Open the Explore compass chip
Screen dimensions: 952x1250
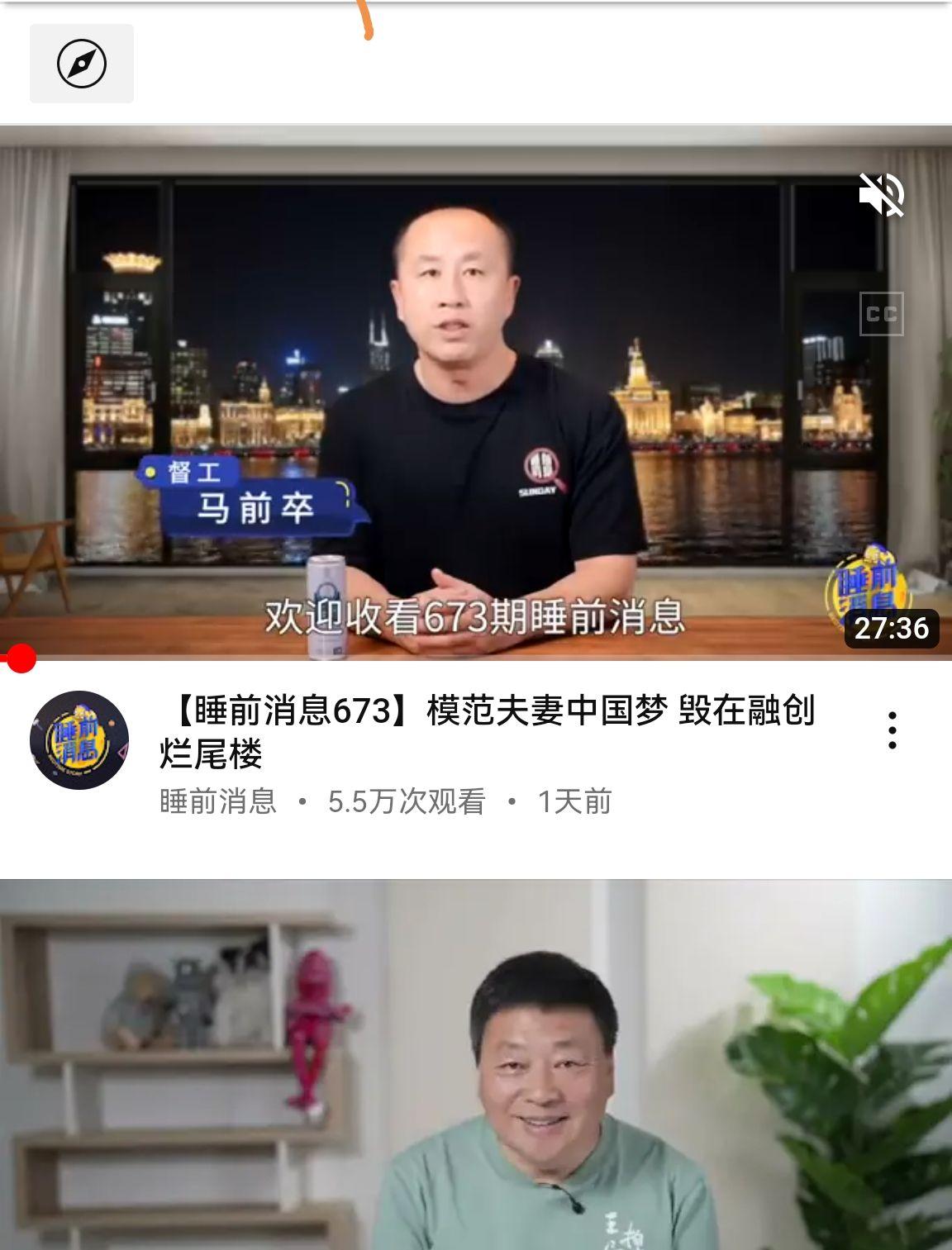pos(81,64)
